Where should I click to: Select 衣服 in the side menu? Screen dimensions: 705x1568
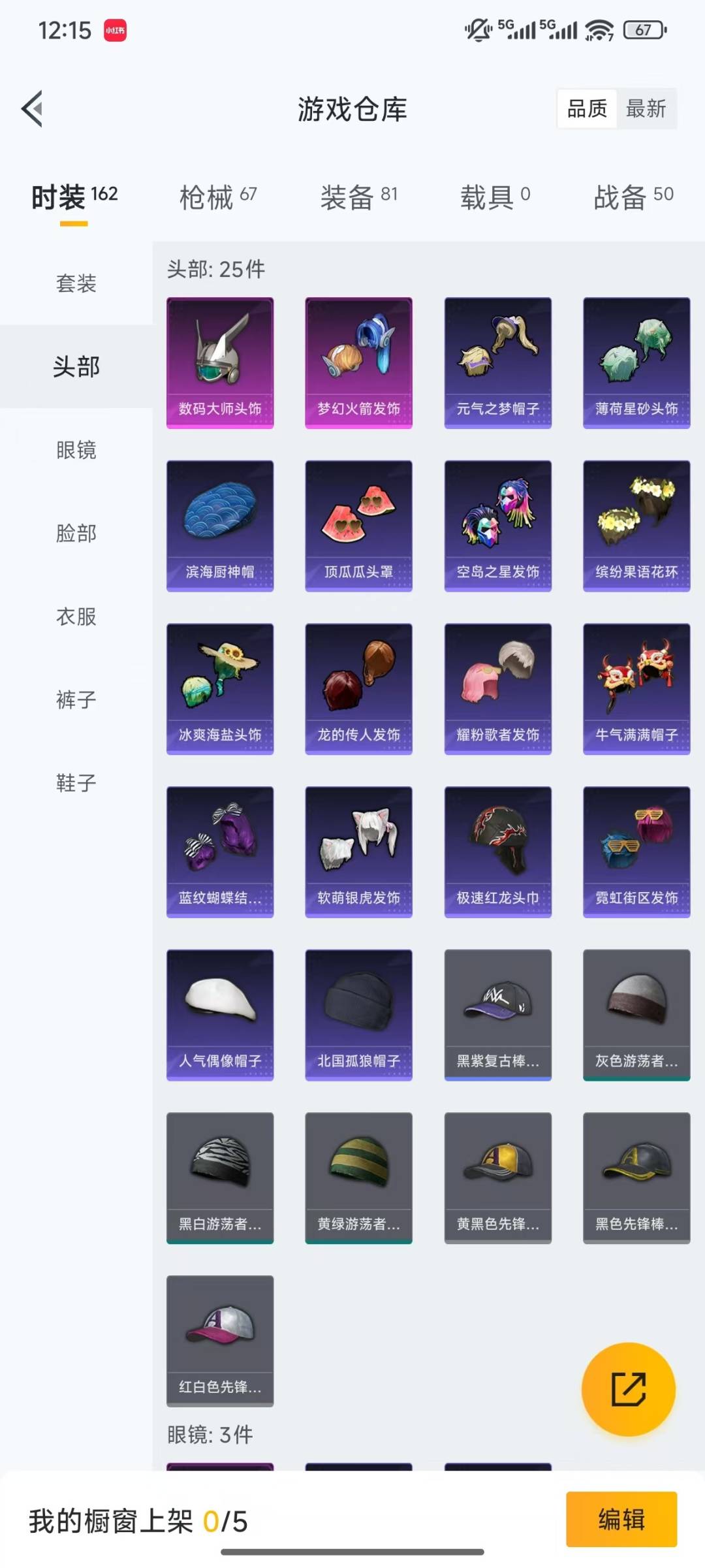coord(76,616)
